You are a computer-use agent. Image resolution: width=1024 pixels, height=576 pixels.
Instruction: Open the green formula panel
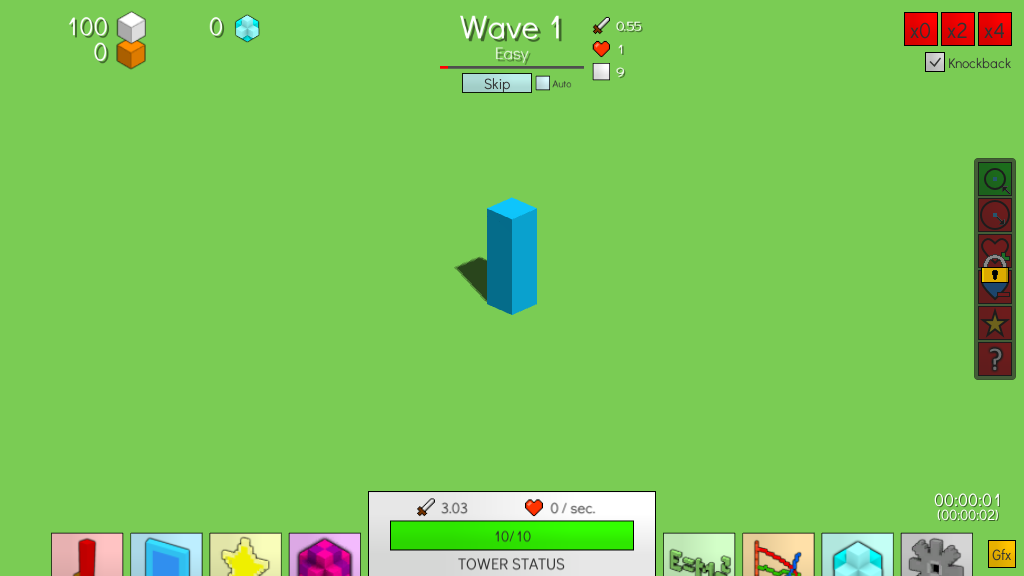[699, 556]
